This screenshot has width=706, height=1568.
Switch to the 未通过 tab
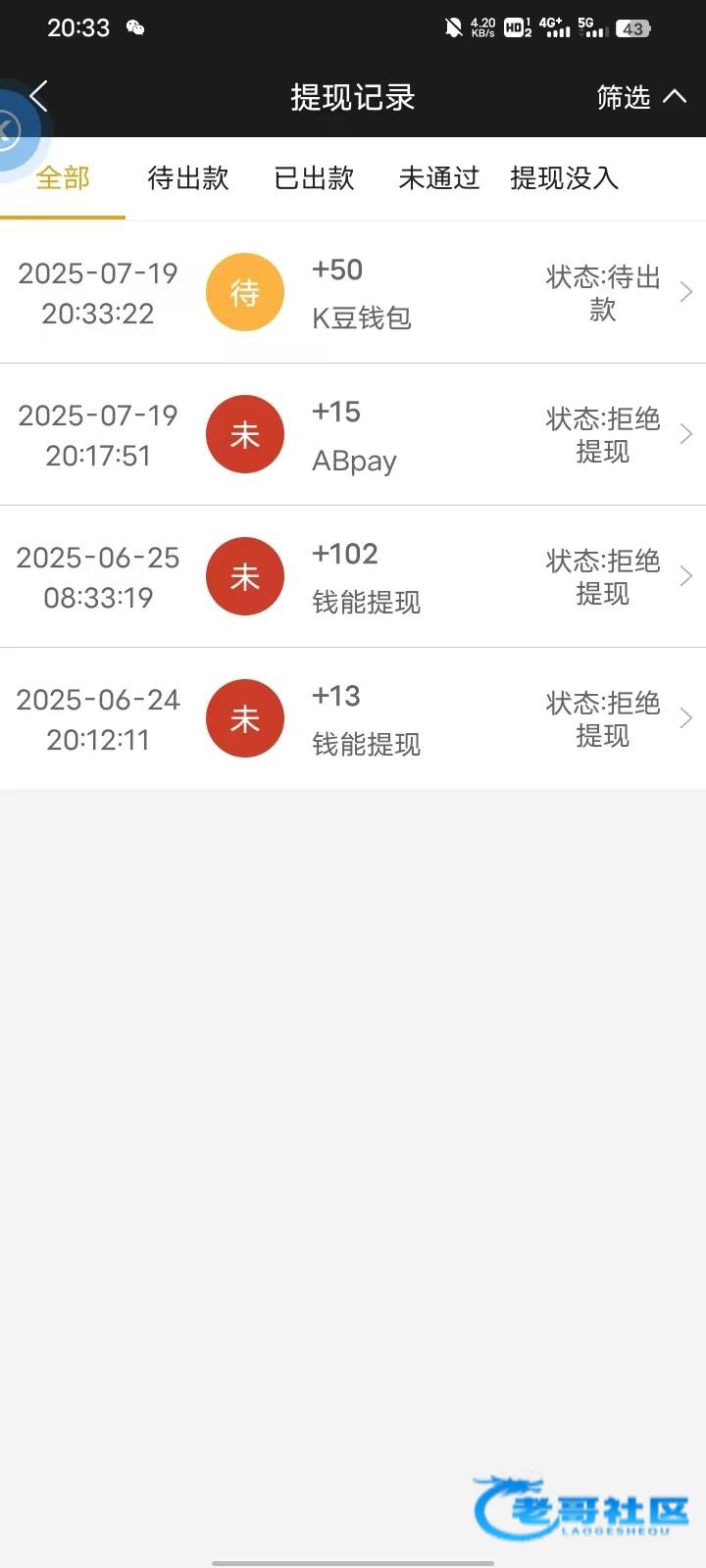(x=439, y=178)
